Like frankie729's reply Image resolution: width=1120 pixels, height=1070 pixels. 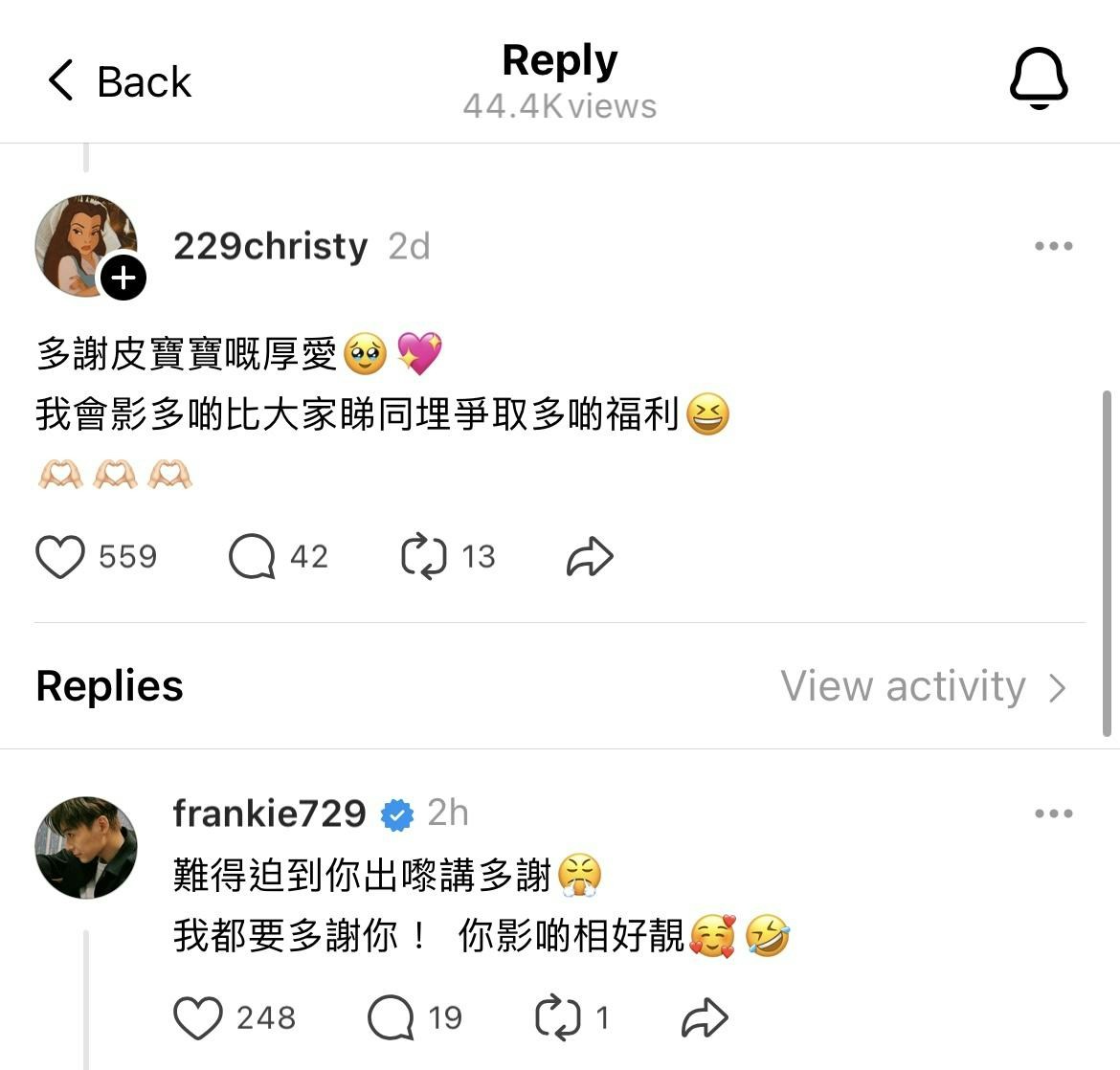click(x=198, y=1017)
